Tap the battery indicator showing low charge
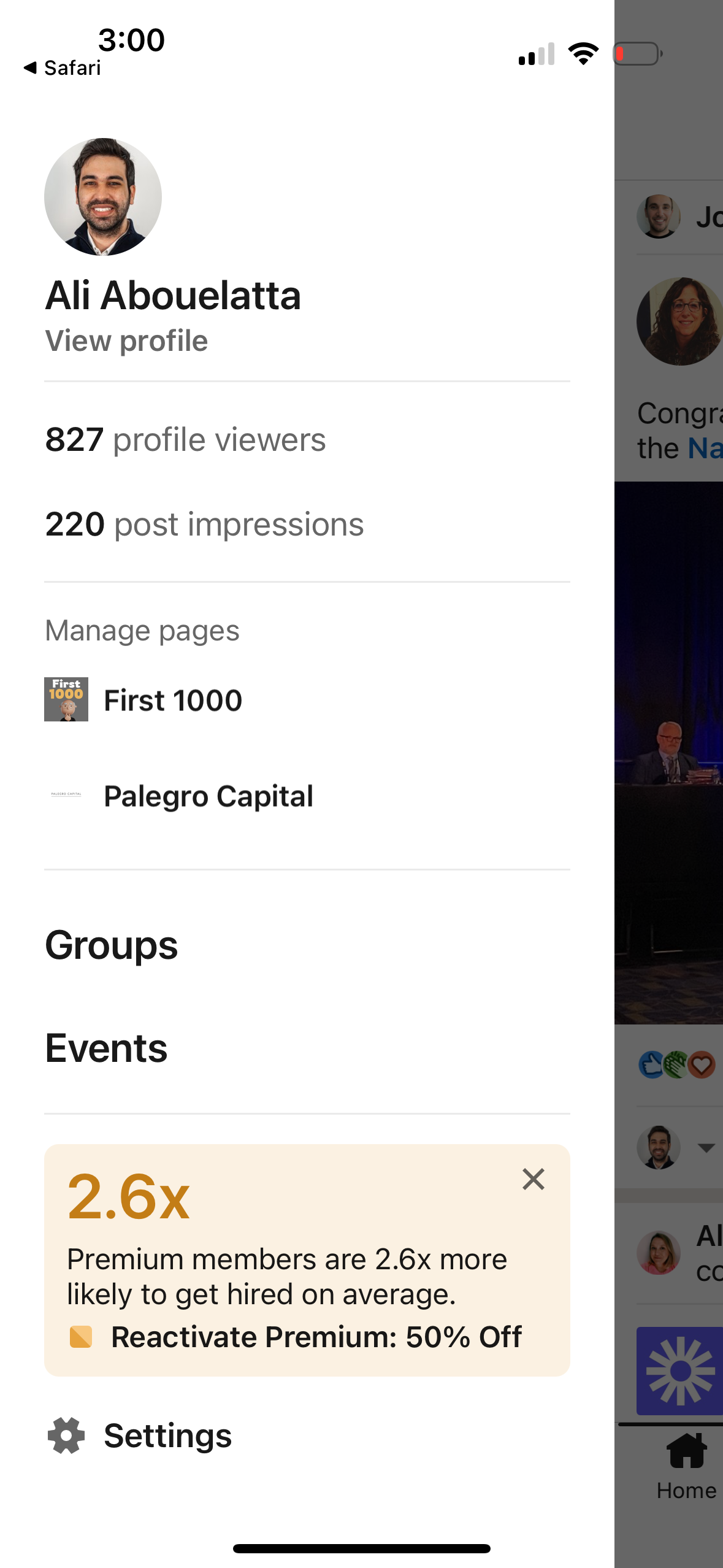The width and height of the screenshot is (723, 1568). click(638, 53)
